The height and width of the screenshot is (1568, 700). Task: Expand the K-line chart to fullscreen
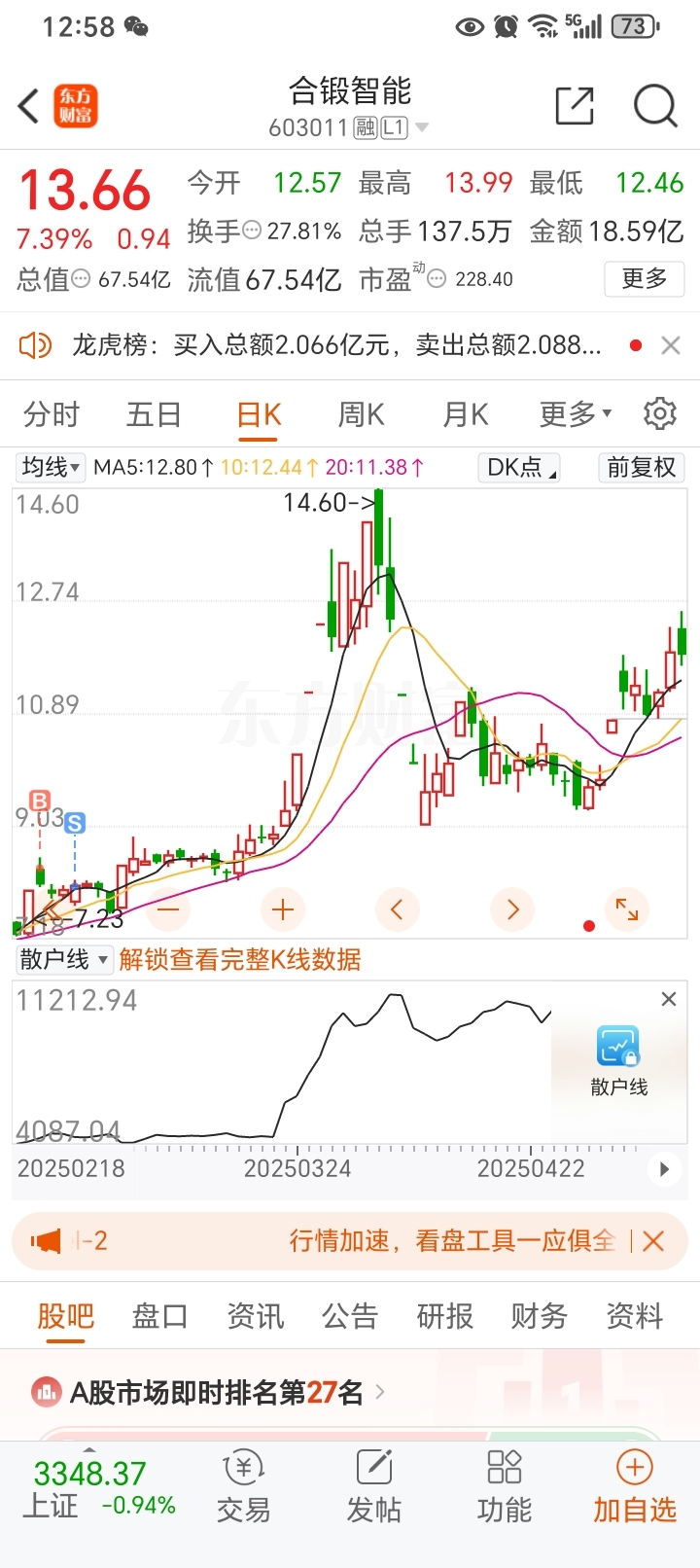(x=627, y=910)
